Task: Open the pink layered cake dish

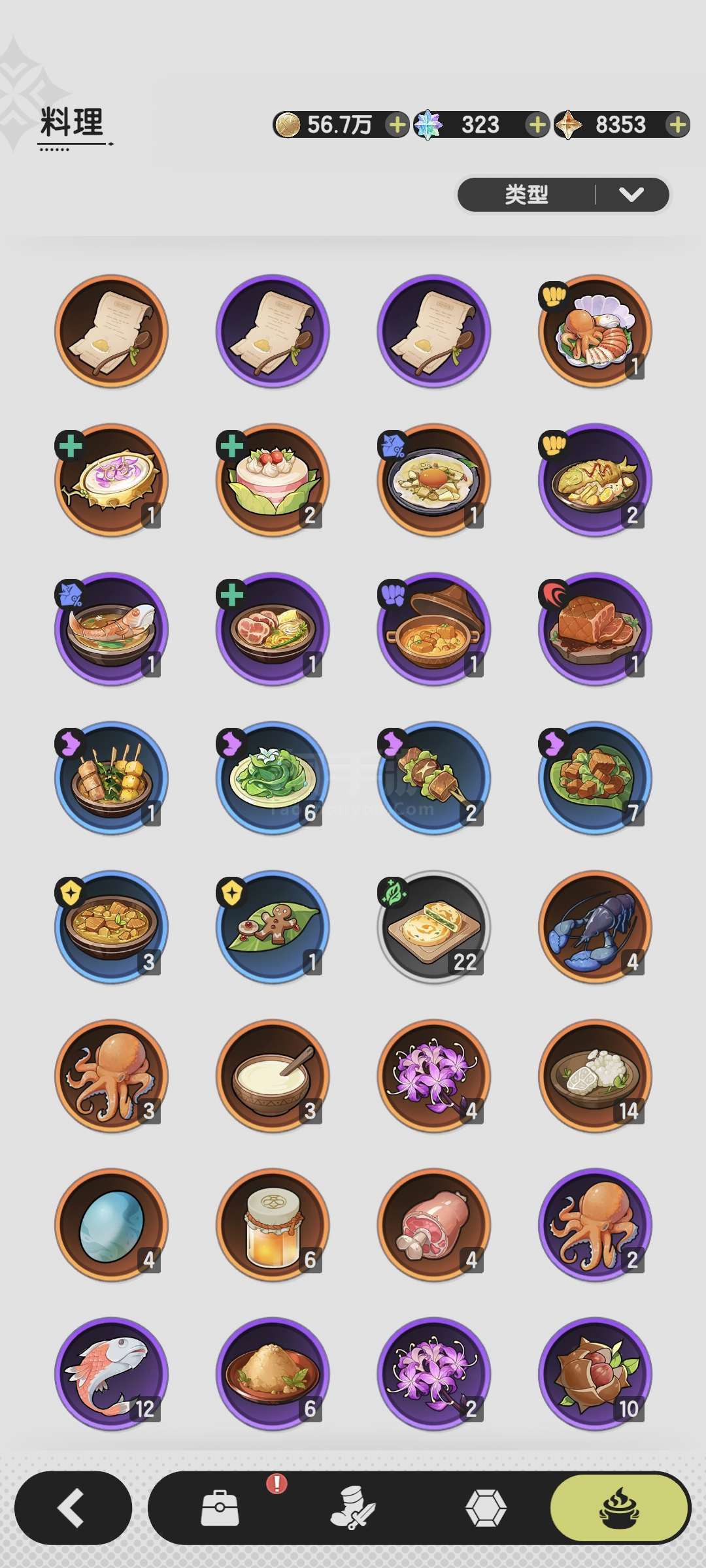Action: [x=273, y=480]
